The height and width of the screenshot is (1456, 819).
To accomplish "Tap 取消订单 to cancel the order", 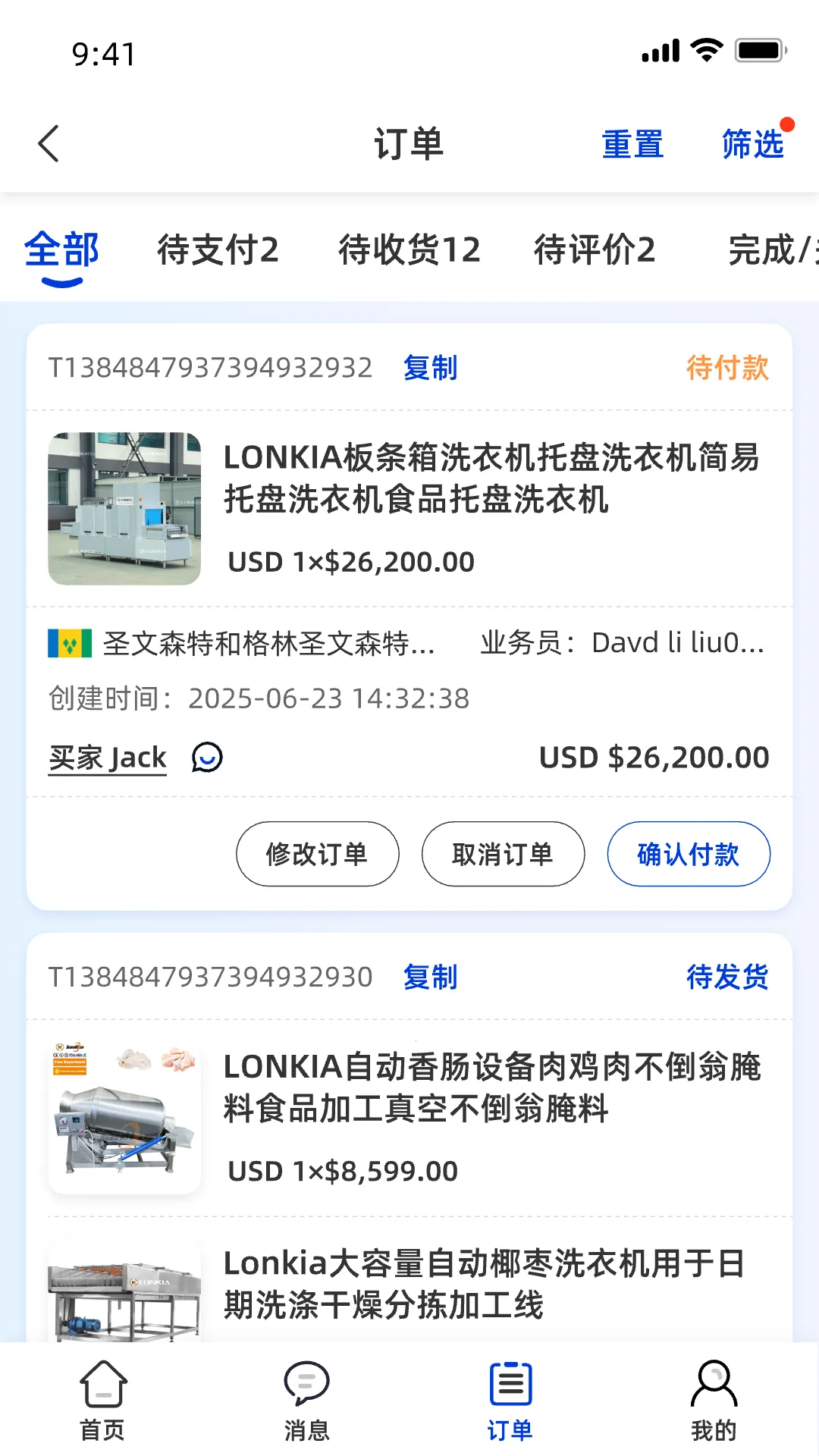I will [x=502, y=854].
